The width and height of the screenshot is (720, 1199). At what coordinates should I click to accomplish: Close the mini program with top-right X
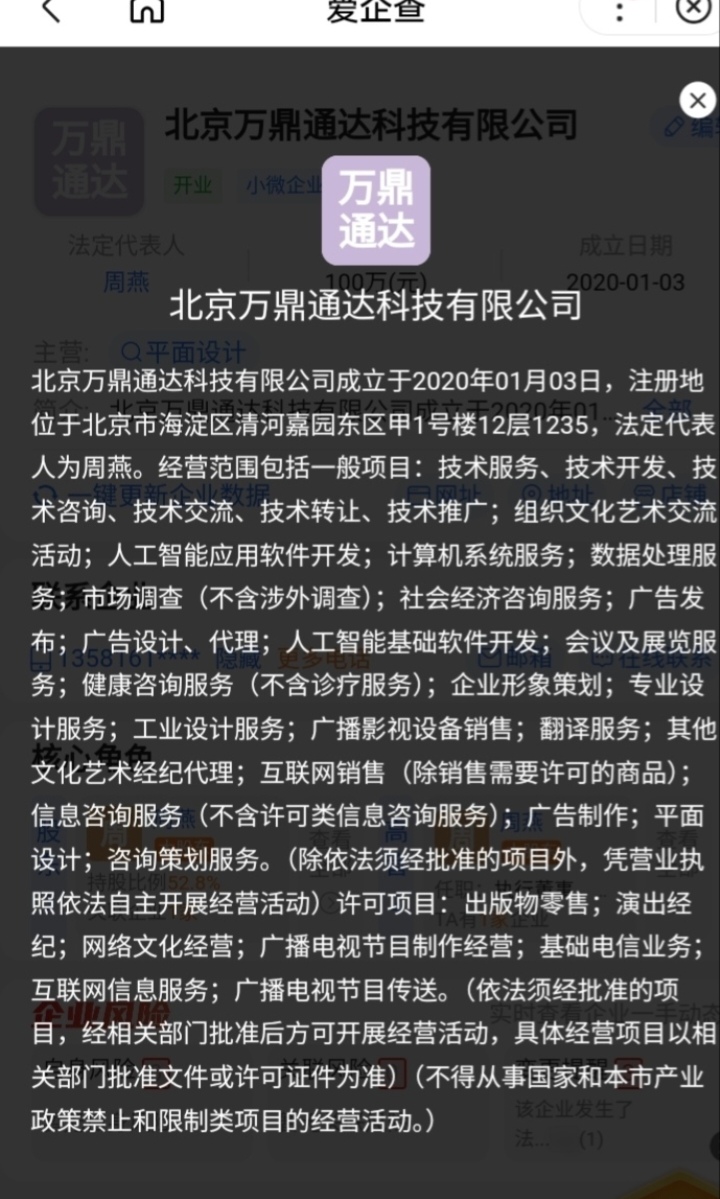pyautogui.click(x=694, y=8)
